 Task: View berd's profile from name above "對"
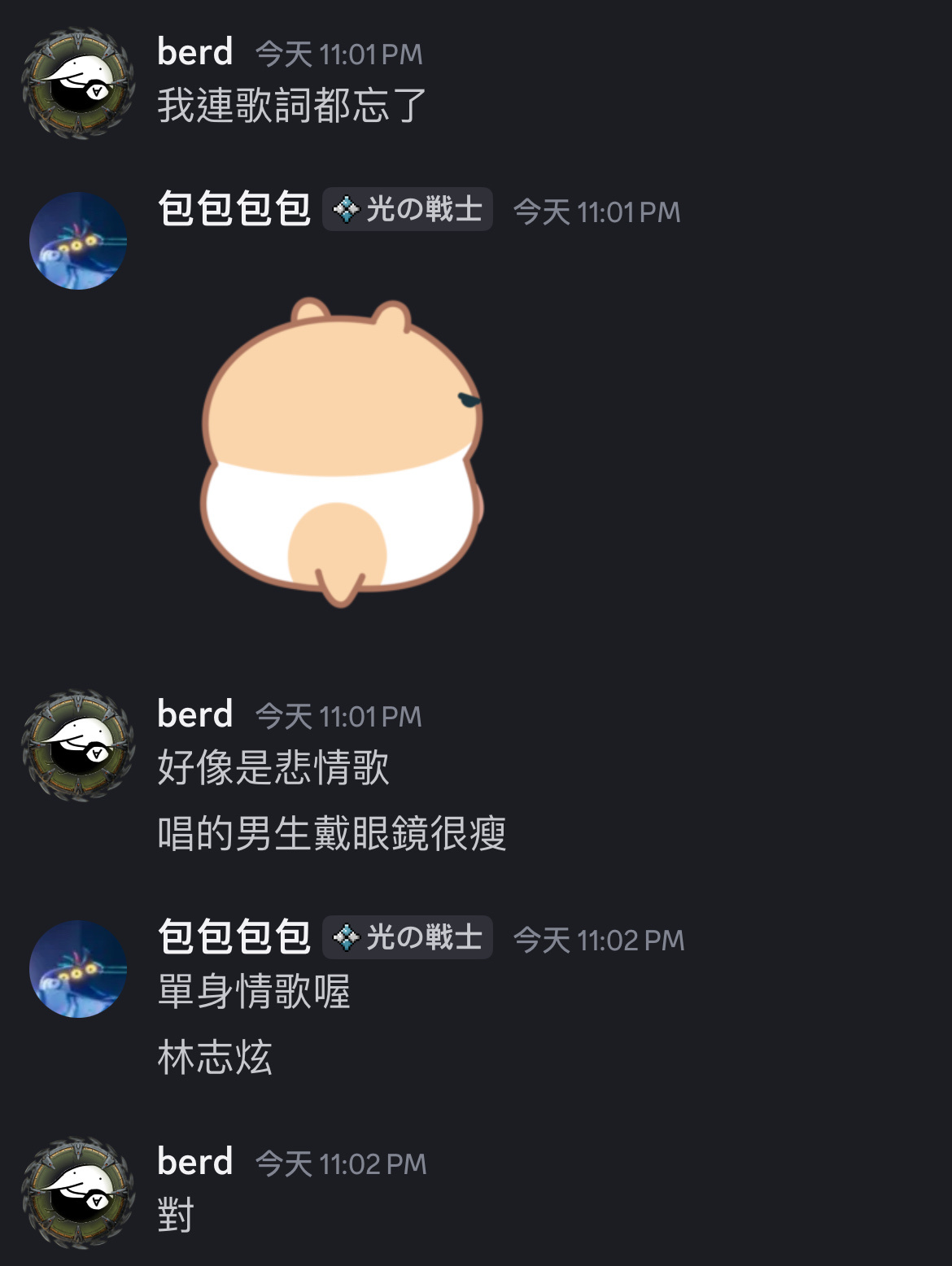tap(194, 1162)
